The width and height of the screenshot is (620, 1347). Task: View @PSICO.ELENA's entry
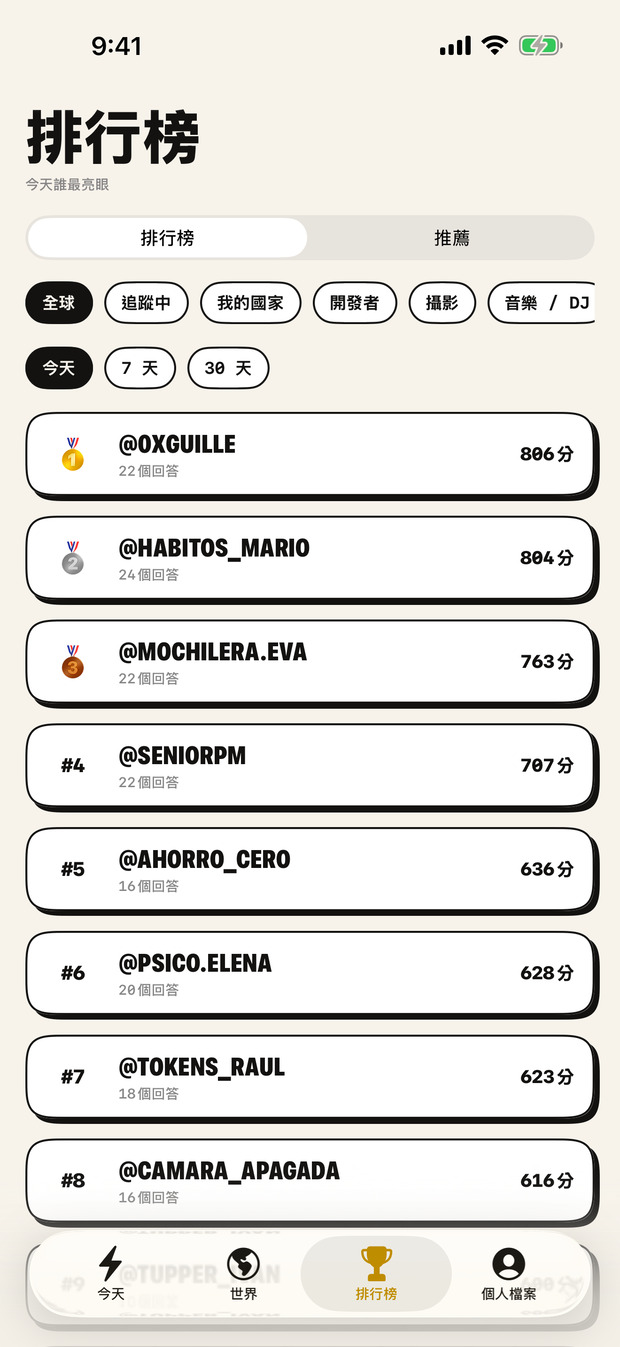(x=310, y=974)
